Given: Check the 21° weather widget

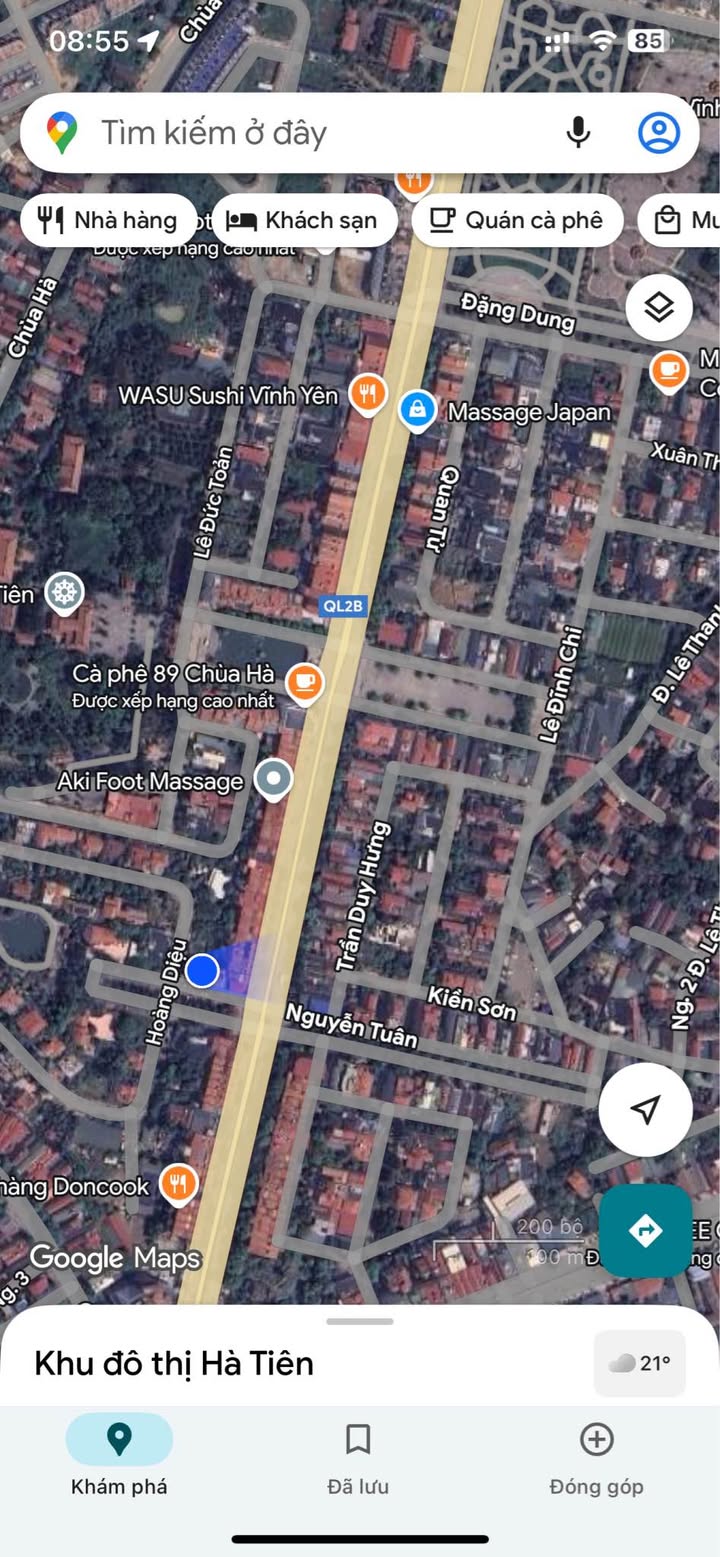Looking at the screenshot, I should pos(640,1363).
